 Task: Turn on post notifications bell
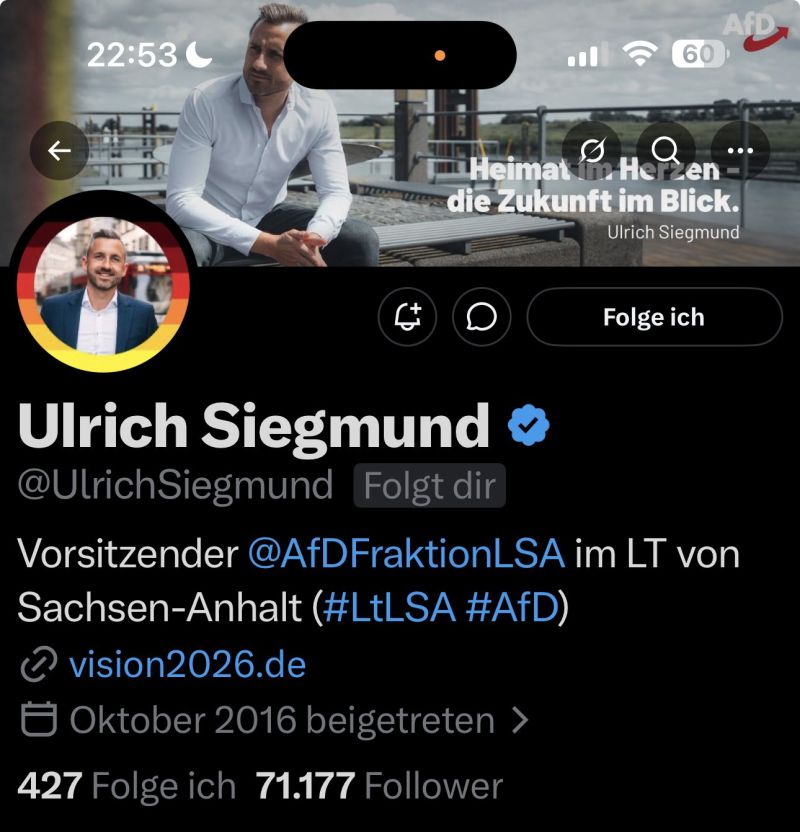[x=407, y=318]
